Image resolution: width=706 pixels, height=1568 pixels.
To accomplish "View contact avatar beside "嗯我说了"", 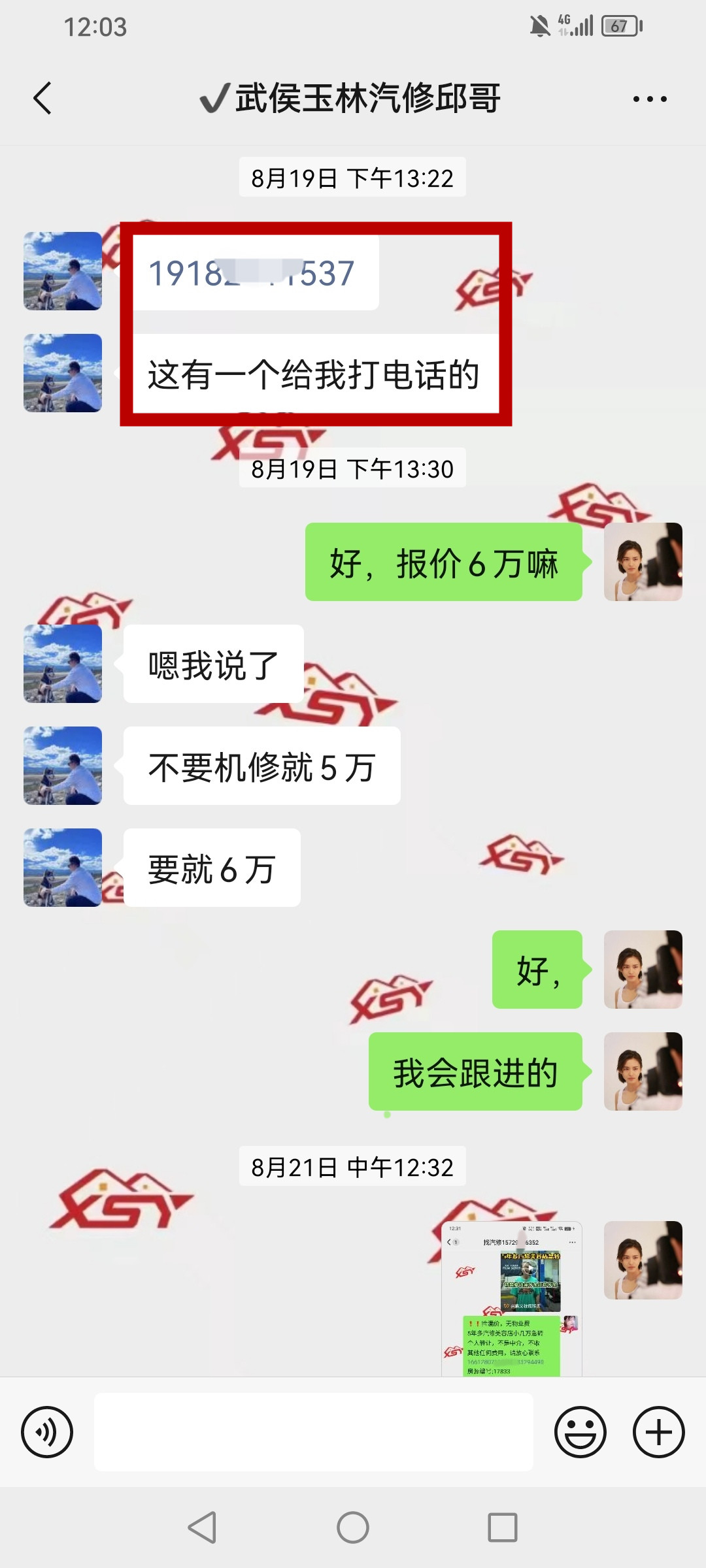I will tap(63, 664).
